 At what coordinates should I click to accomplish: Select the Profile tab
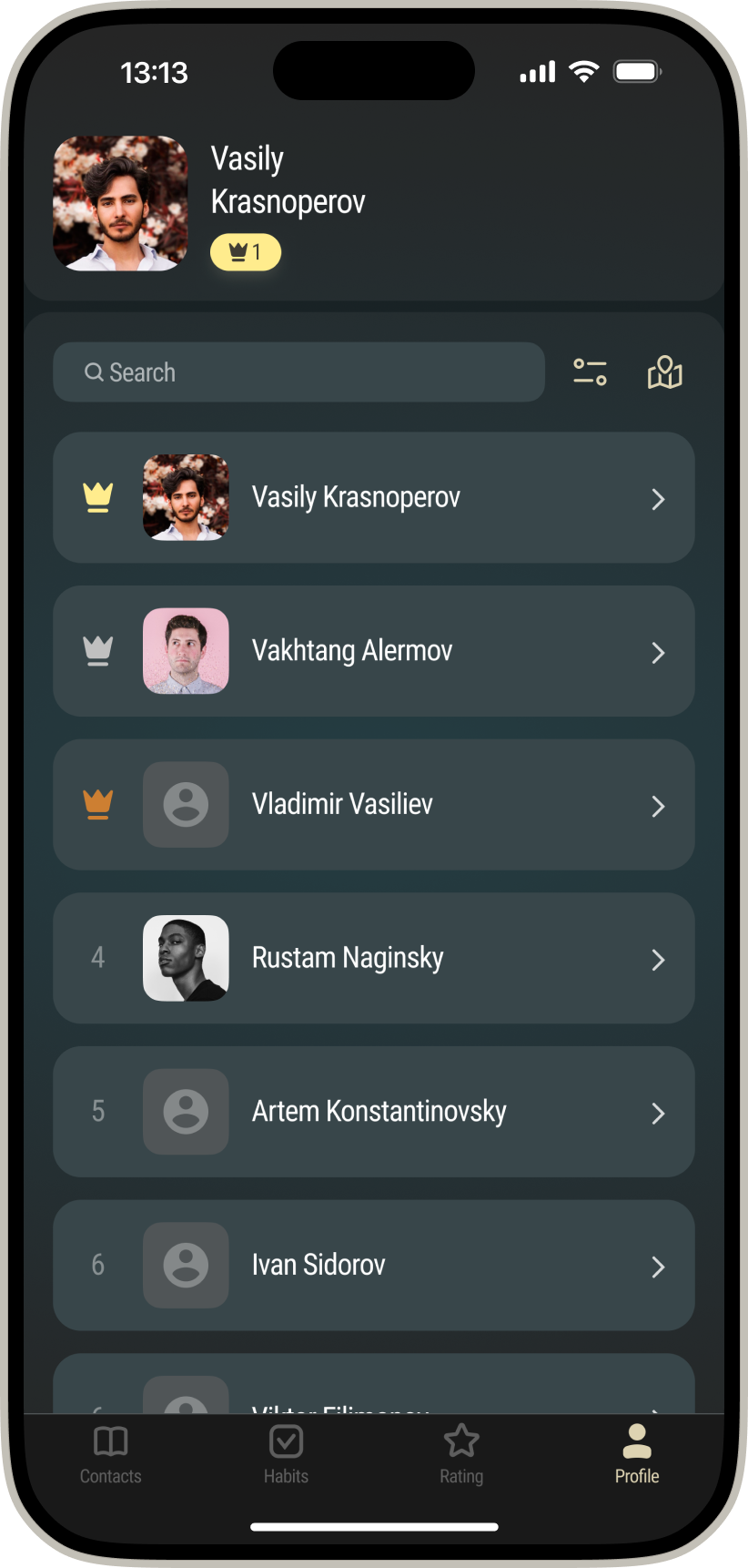637,1454
